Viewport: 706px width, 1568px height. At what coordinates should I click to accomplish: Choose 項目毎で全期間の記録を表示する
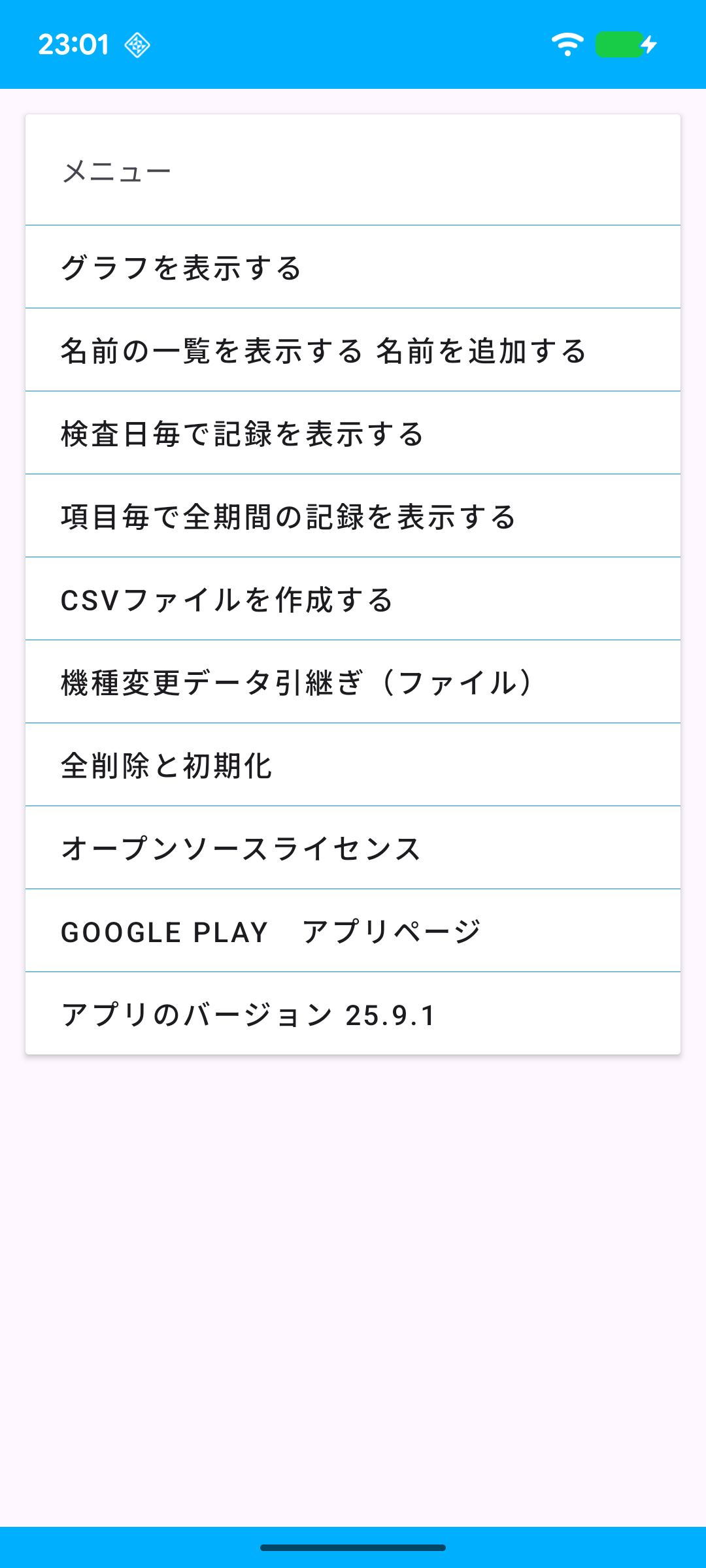click(x=353, y=516)
